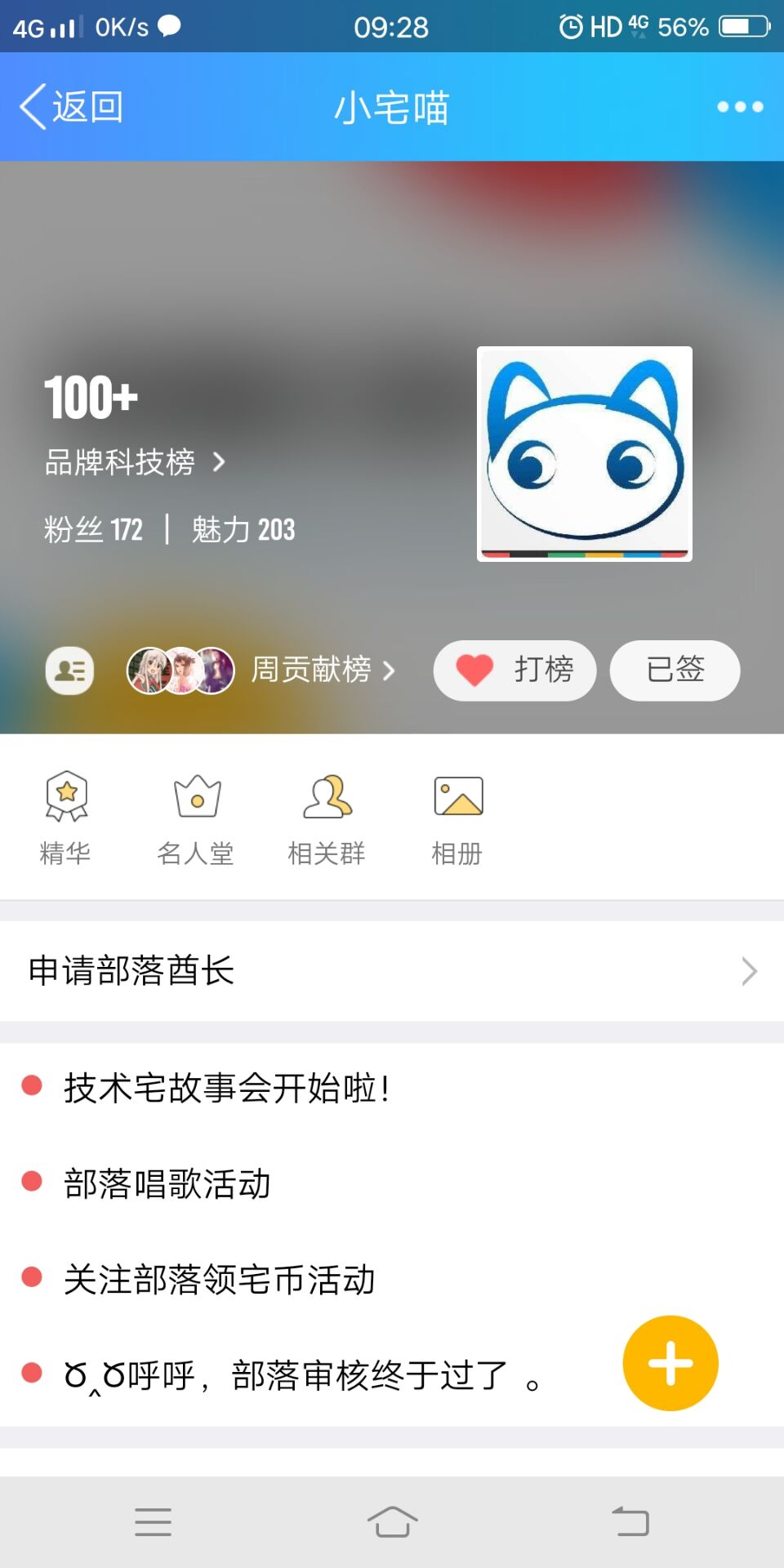Open the member card icon
The image size is (784, 1568).
(x=69, y=671)
